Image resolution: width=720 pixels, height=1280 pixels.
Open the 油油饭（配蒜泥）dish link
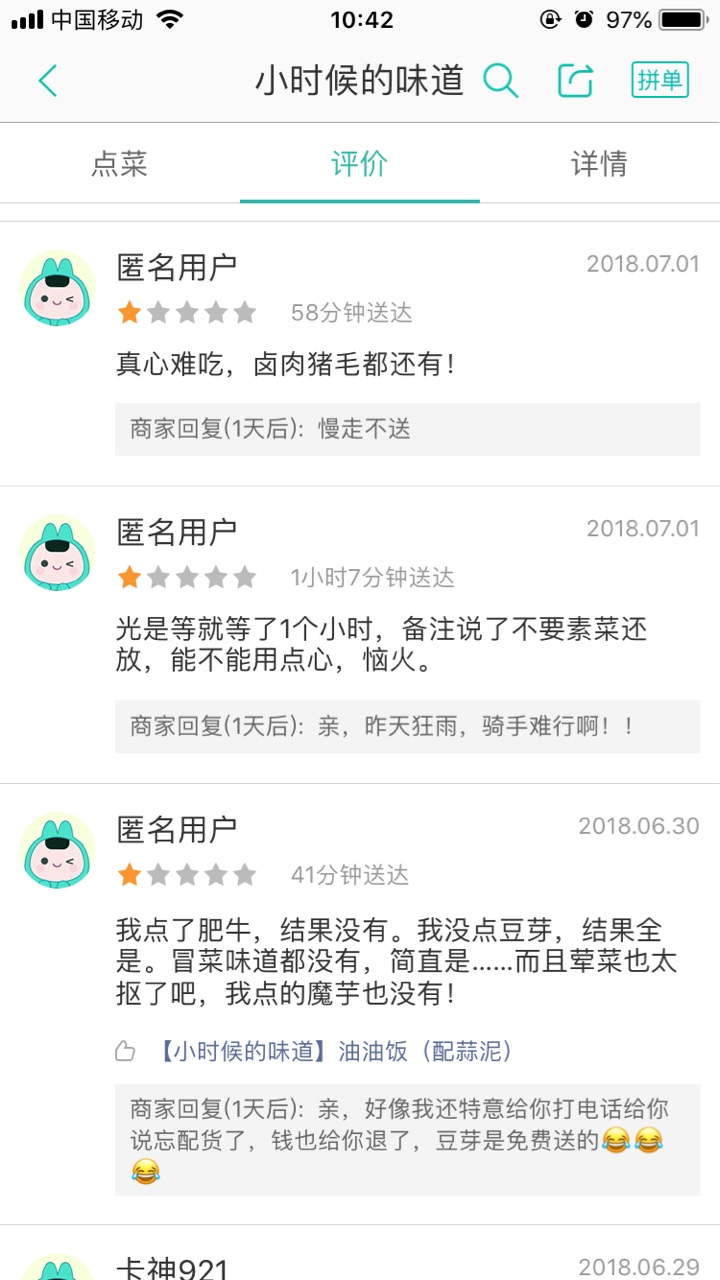(337, 1051)
